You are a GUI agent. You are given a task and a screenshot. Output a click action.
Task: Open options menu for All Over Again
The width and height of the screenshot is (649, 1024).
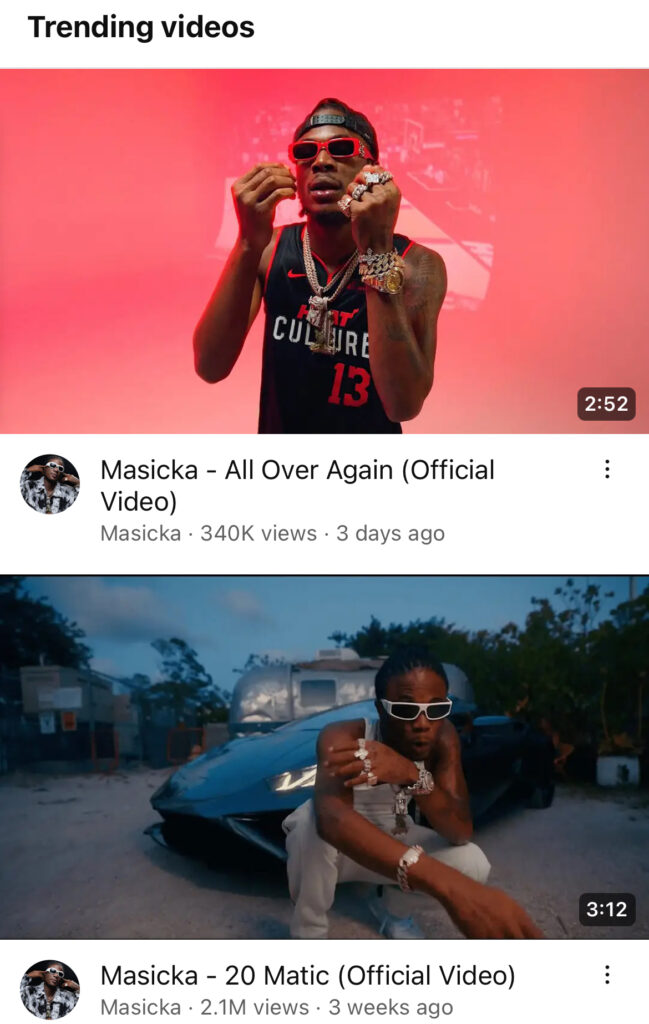pos(607,470)
